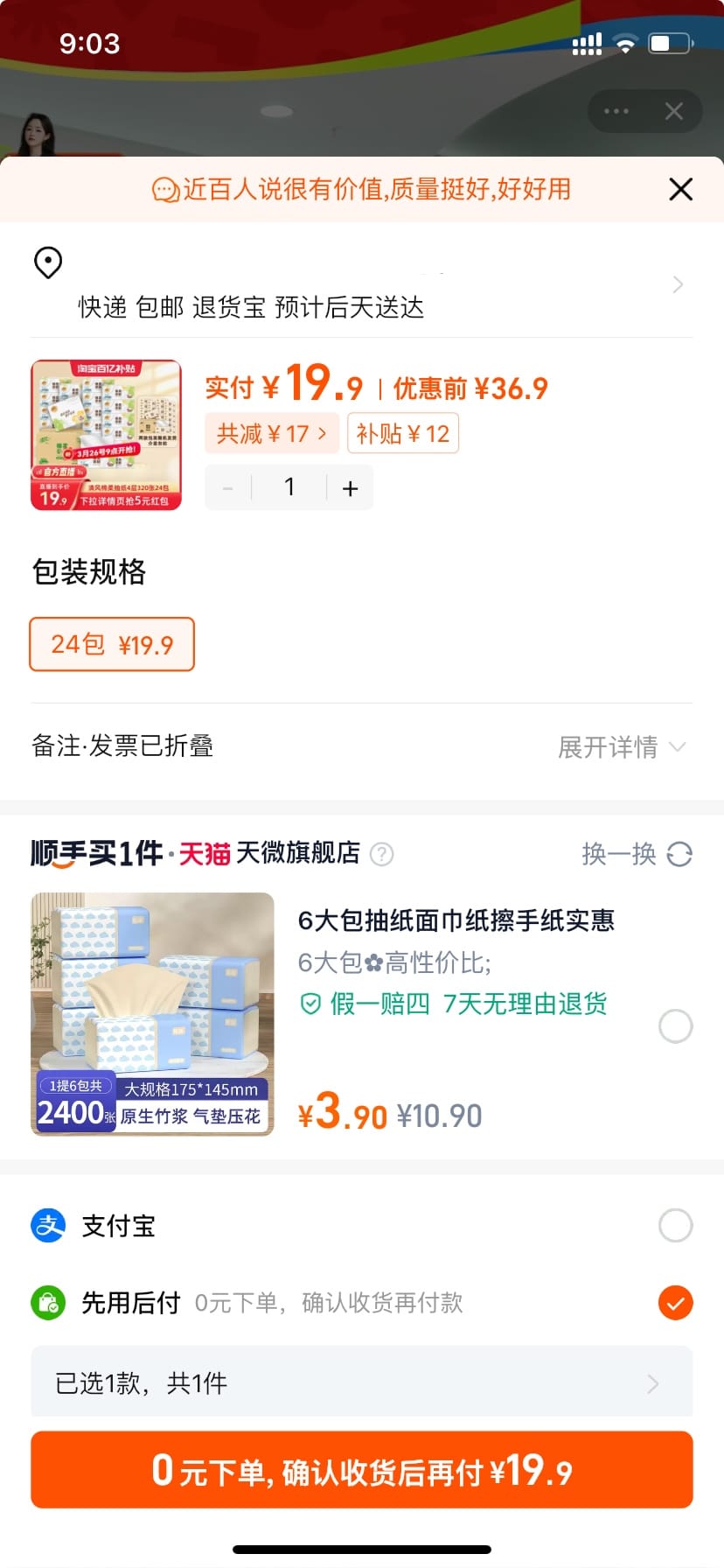
Task: Click the main product thumbnail image
Action: click(106, 435)
